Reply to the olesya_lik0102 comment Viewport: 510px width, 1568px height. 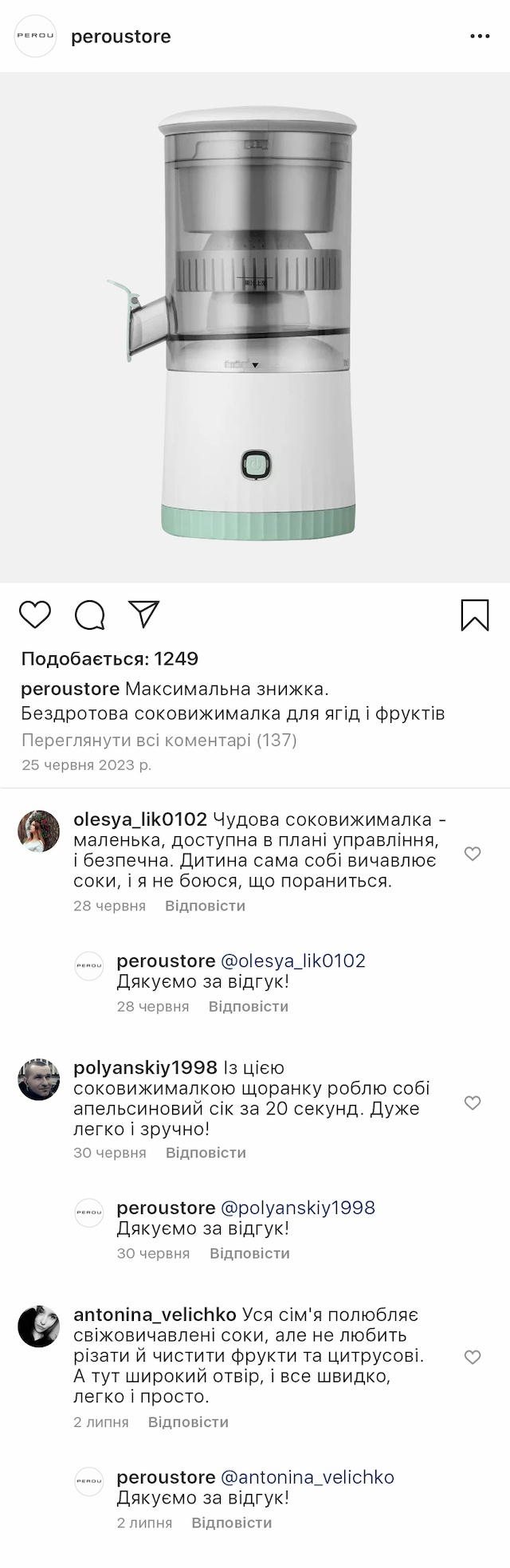[x=205, y=906]
